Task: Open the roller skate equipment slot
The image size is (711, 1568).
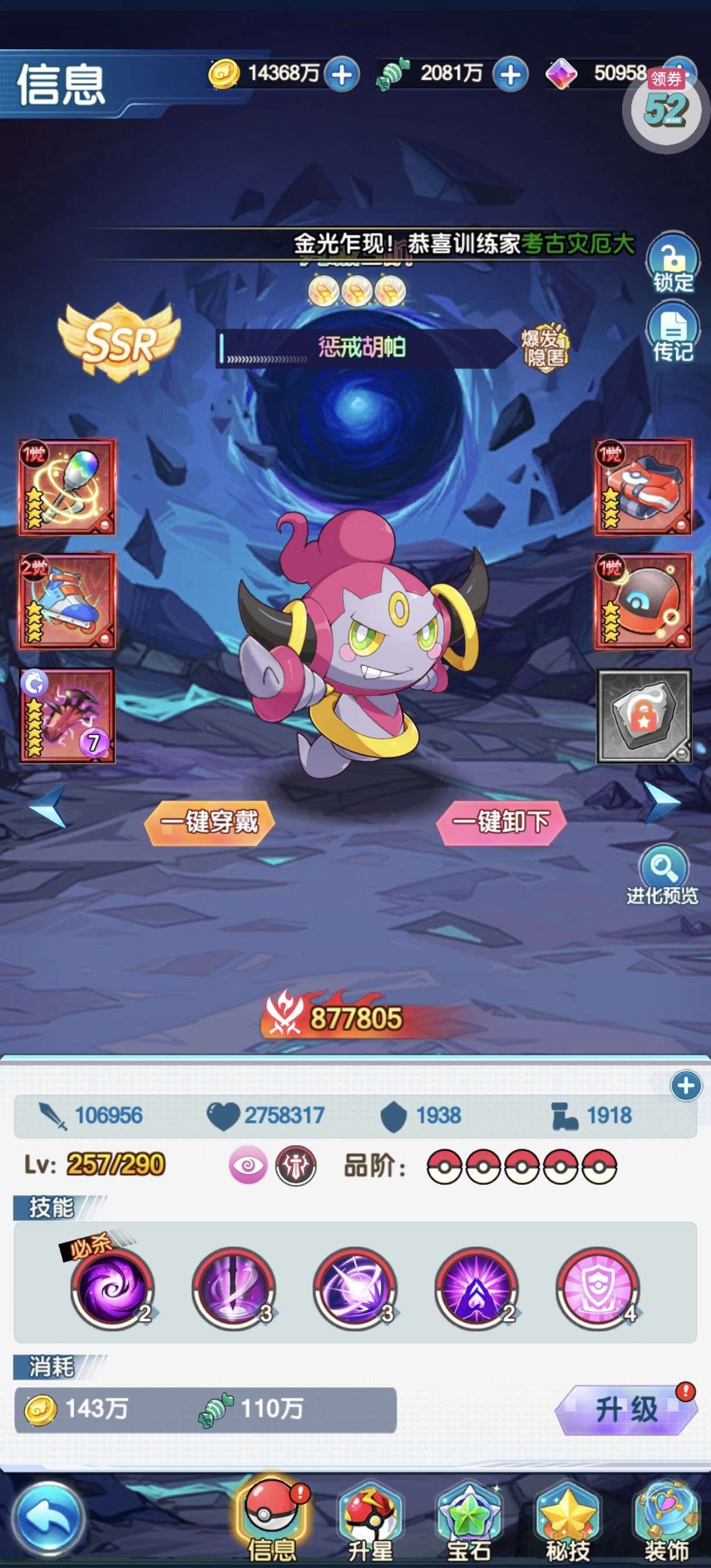Action: tap(67, 601)
